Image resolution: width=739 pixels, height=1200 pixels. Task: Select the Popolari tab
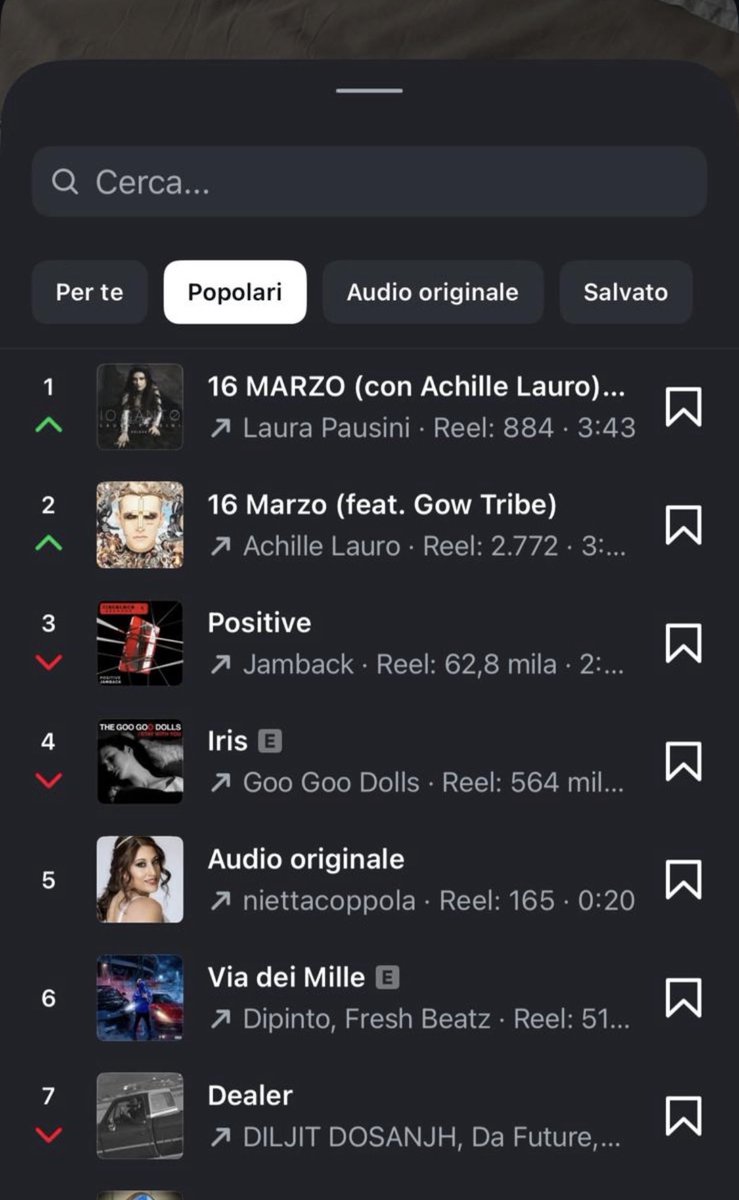pyautogui.click(x=235, y=292)
